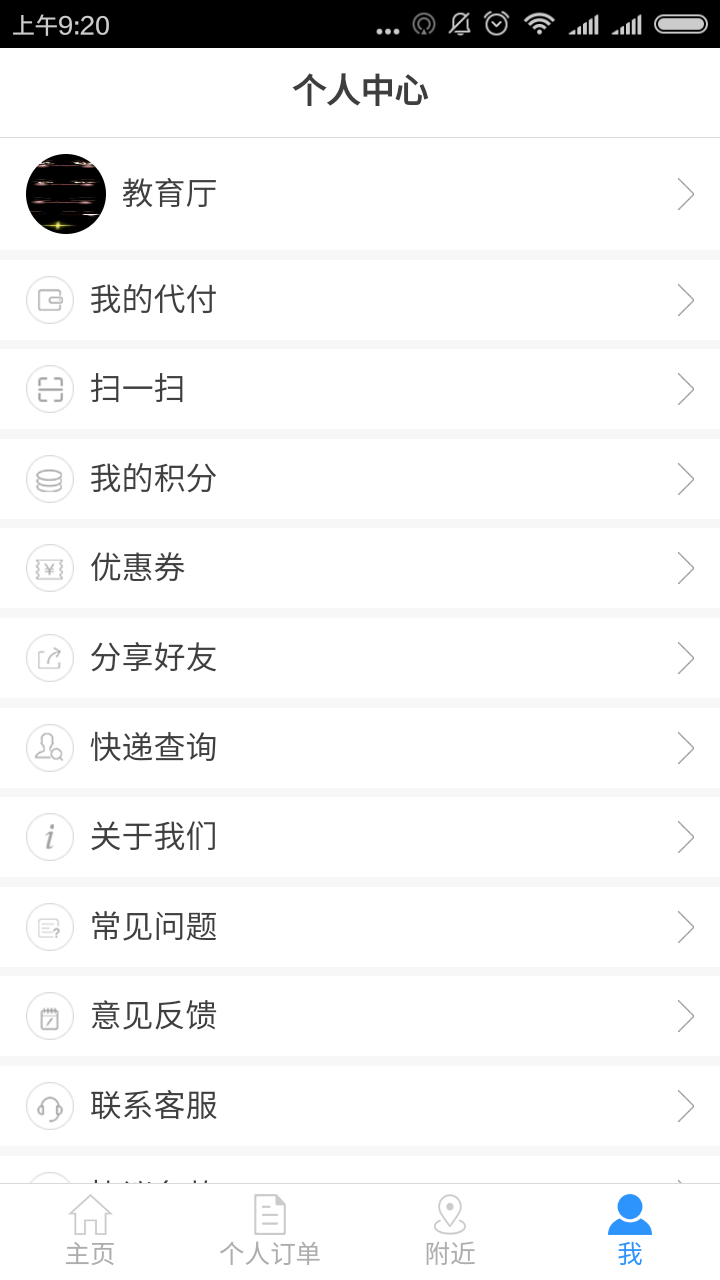The height and width of the screenshot is (1280, 720).
Task: Switch to the 个人订单 tab
Action: [x=270, y=1232]
